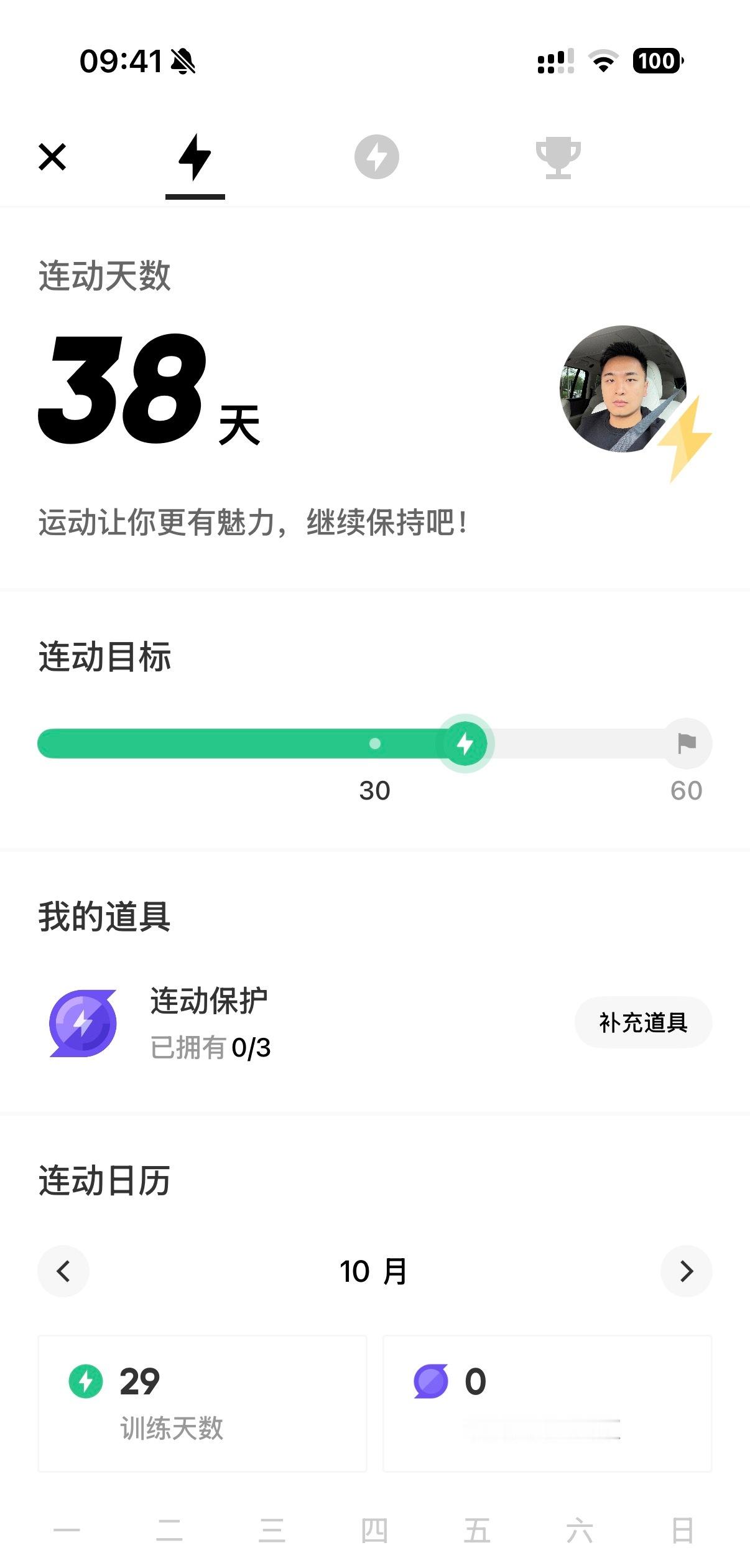Go to previous month with left chevron

tap(63, 1272)
